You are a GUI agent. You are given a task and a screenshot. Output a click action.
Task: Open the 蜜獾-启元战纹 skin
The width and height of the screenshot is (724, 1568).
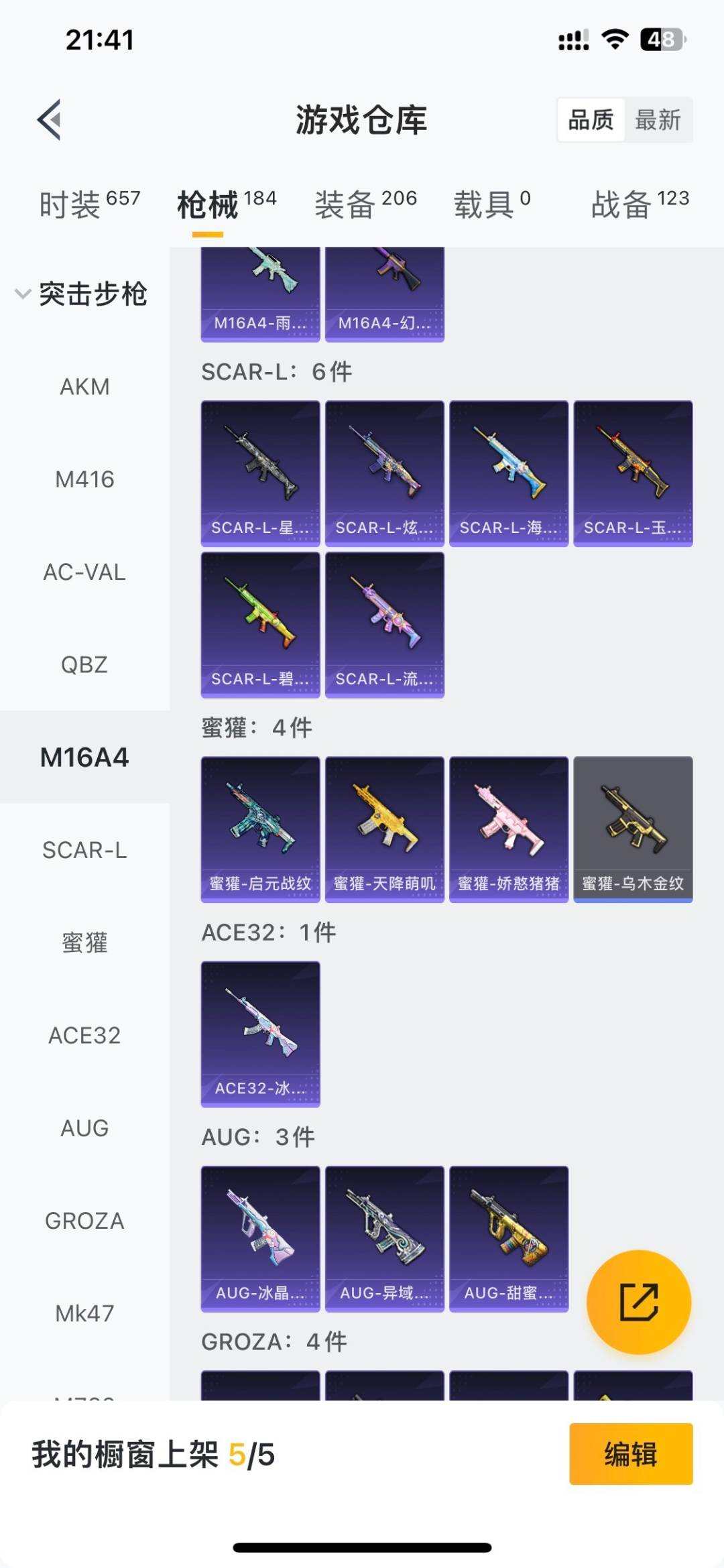[x=260, y=829]
